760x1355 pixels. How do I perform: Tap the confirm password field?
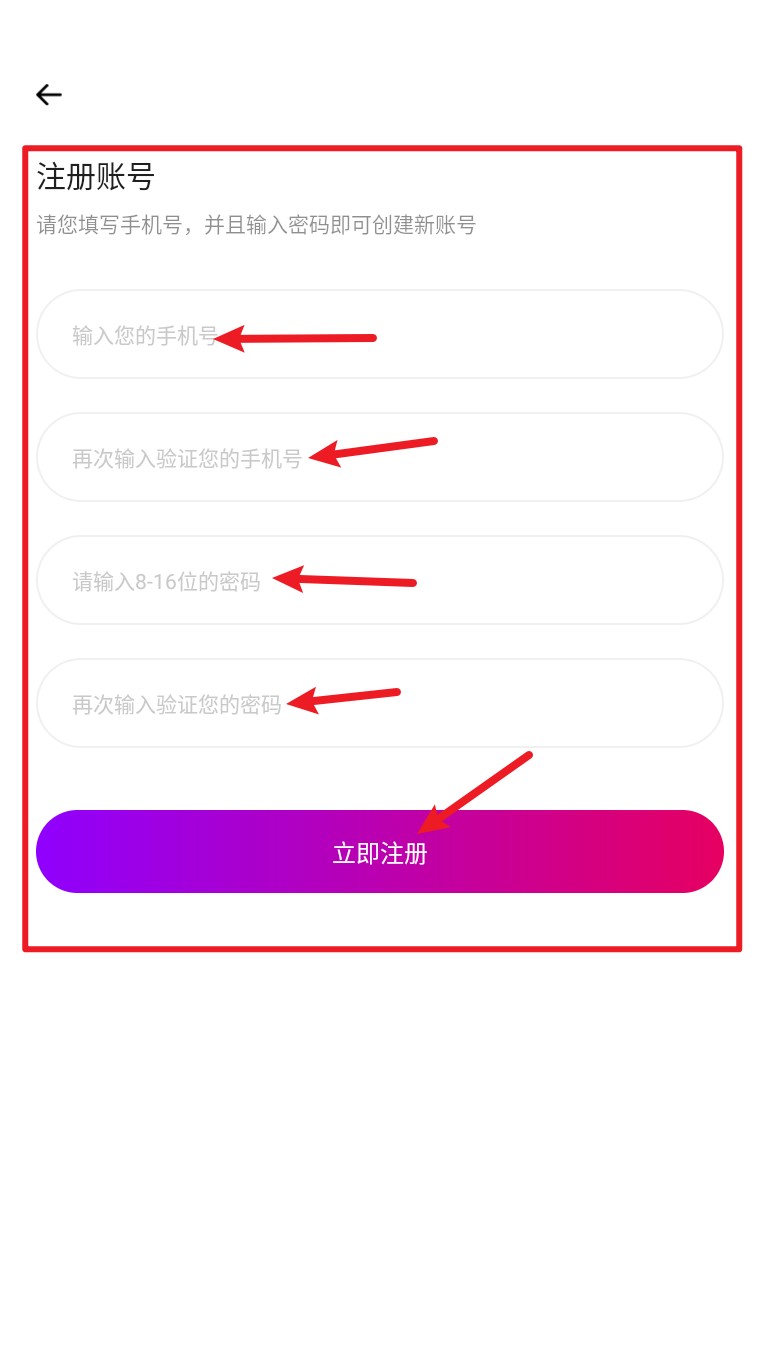[x=380, y=703]
